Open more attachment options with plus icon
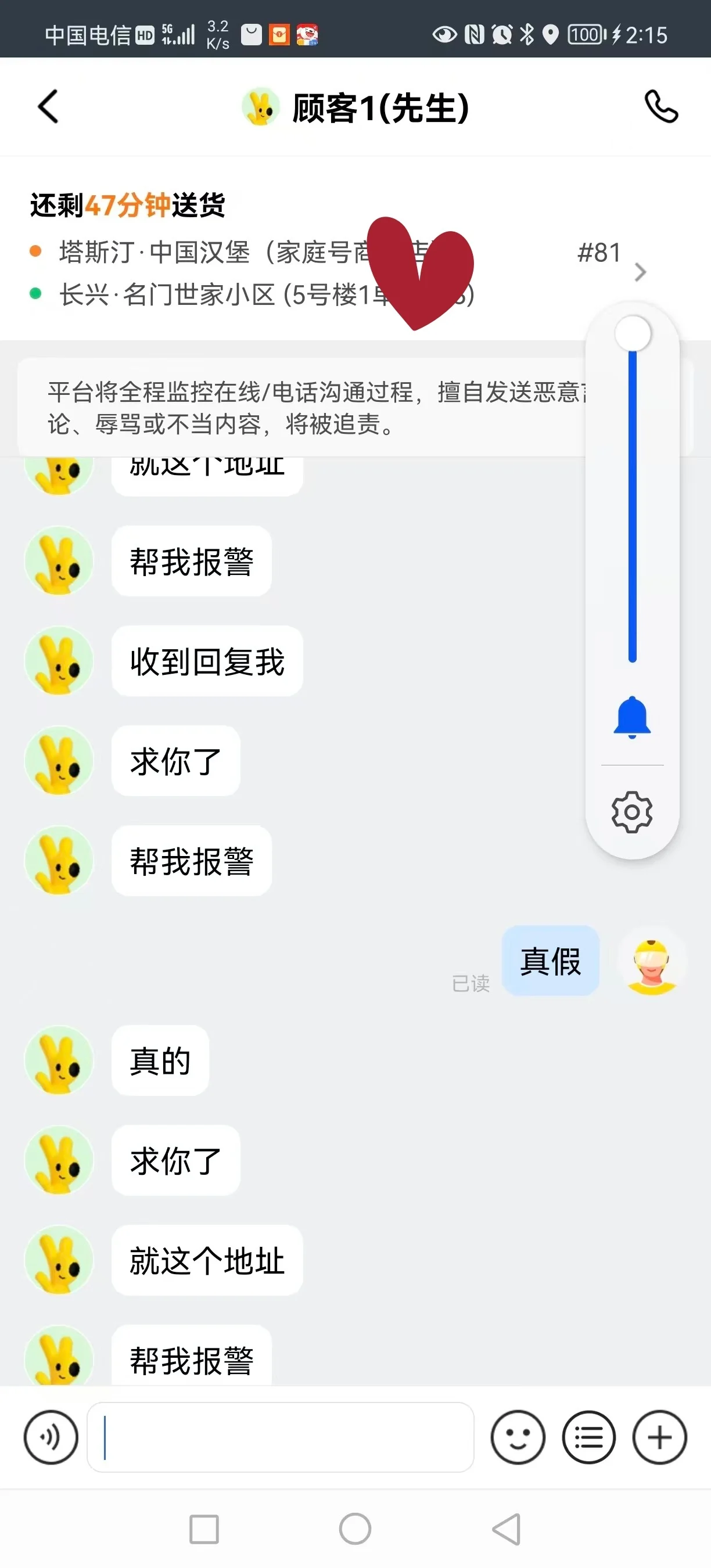Screen dimensions: 711x1568 [x=660, y=1437]
